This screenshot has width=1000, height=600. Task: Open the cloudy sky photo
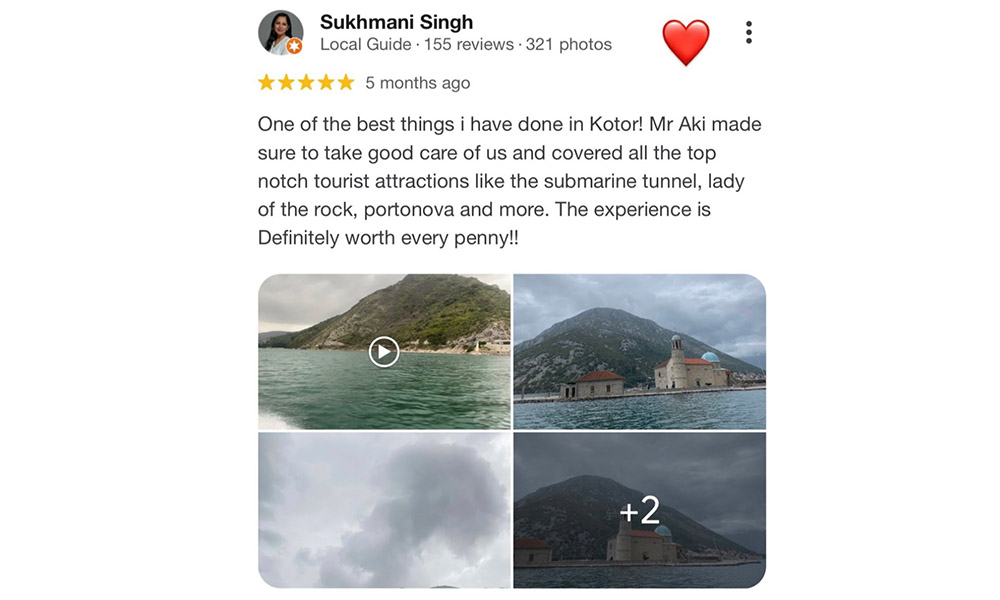384,510
